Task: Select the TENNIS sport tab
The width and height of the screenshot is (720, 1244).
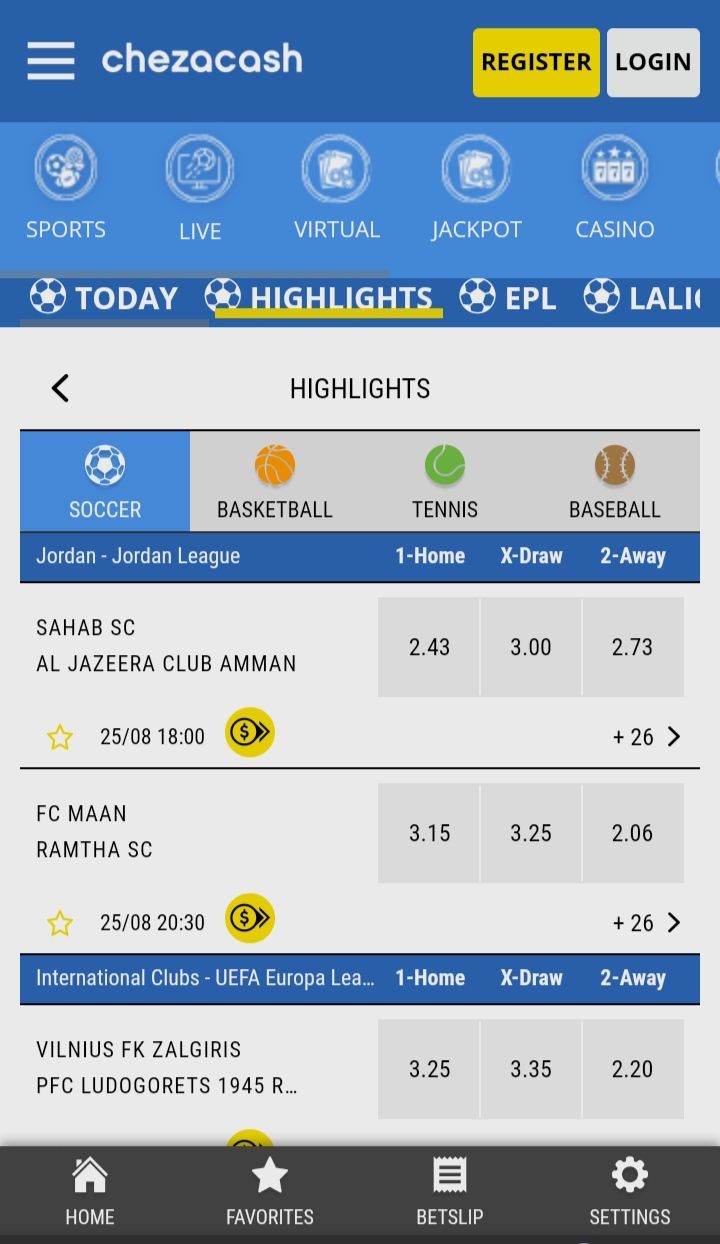Action: tap(445, 481)
